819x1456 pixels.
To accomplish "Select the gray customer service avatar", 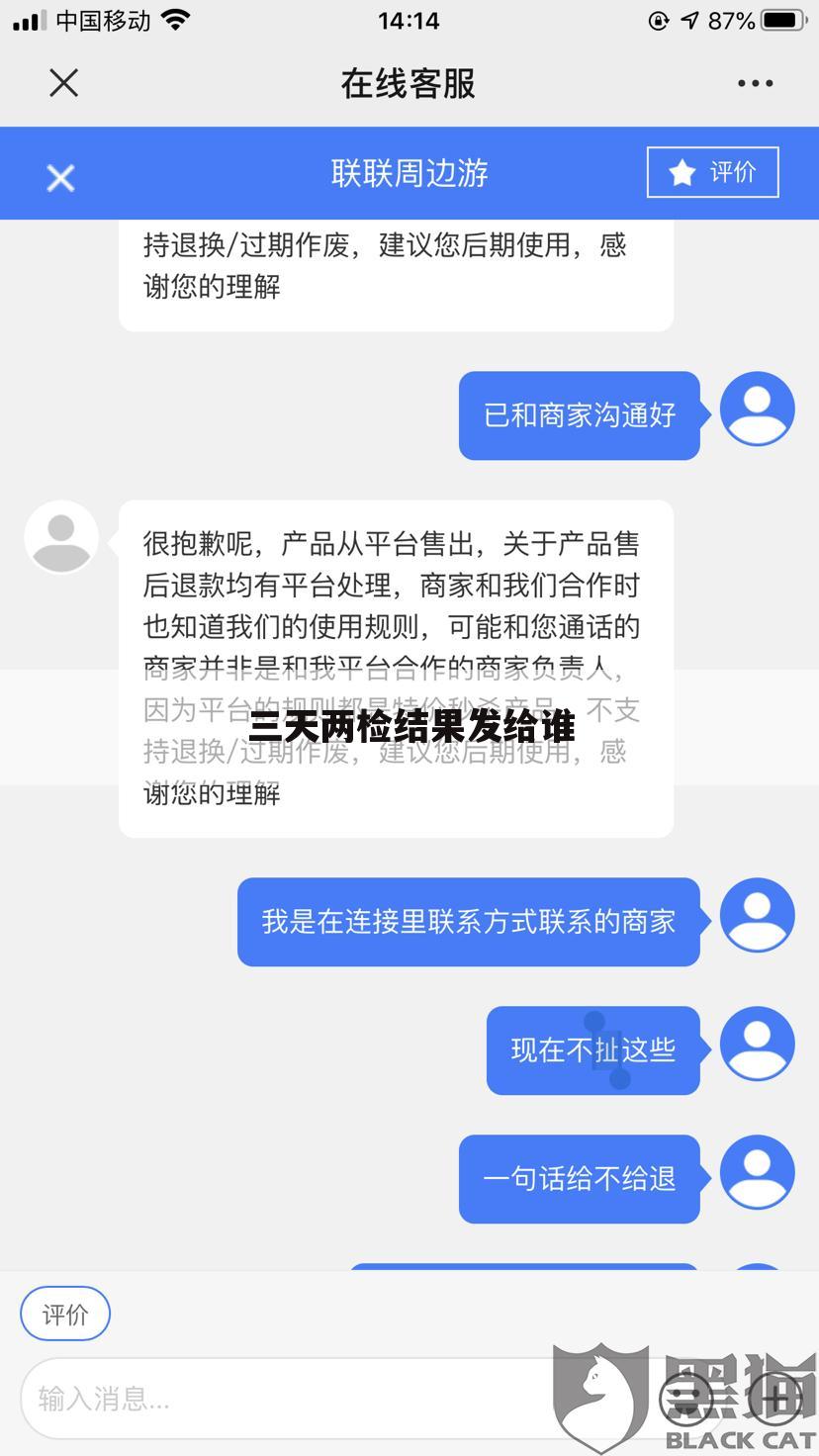I will (61, 537).
